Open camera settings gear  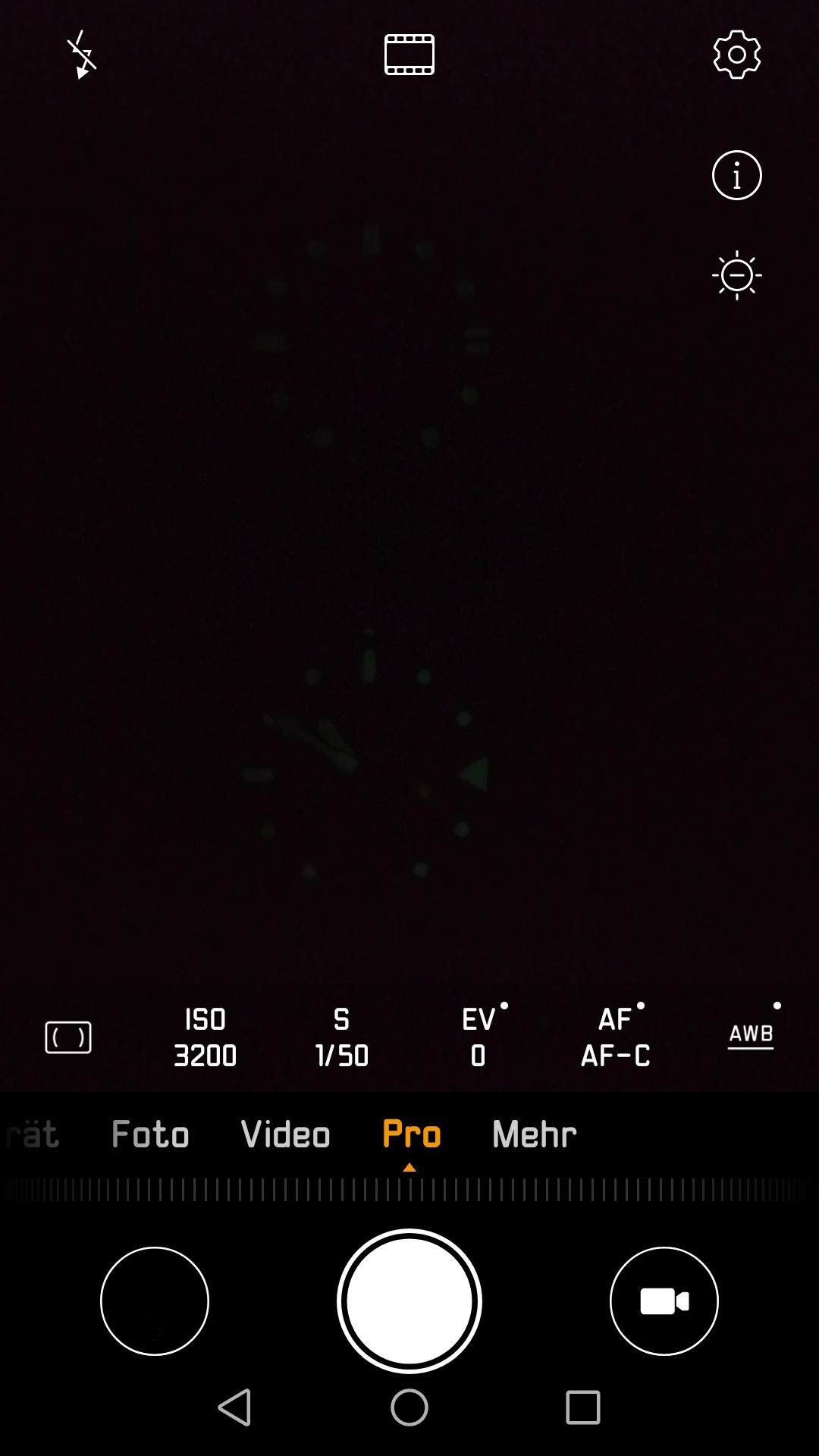[736, 55]
